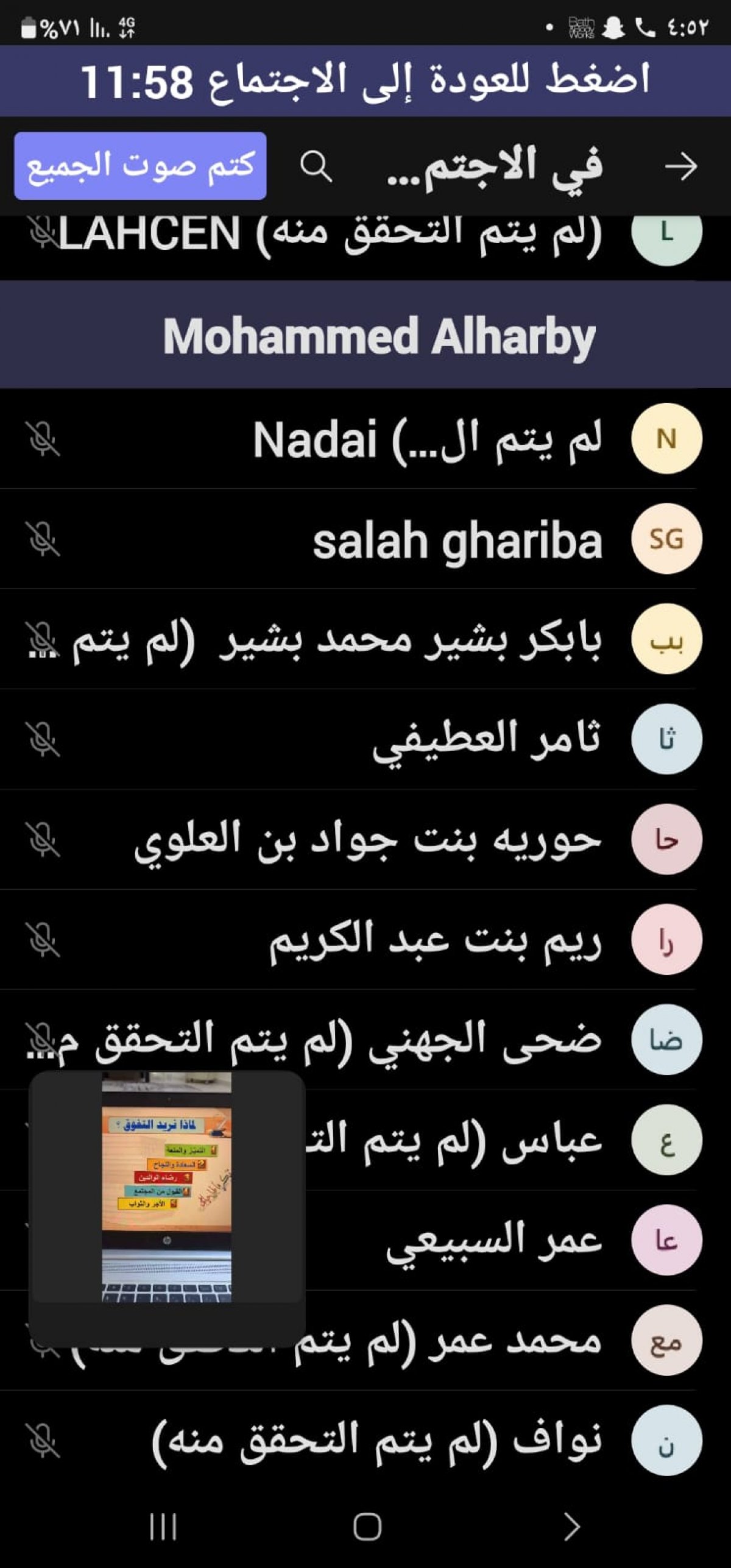Open بابكر بشير محمد بشير entry
The height and width of the screenshot is (1568, 731).
[x=365, y=639]
